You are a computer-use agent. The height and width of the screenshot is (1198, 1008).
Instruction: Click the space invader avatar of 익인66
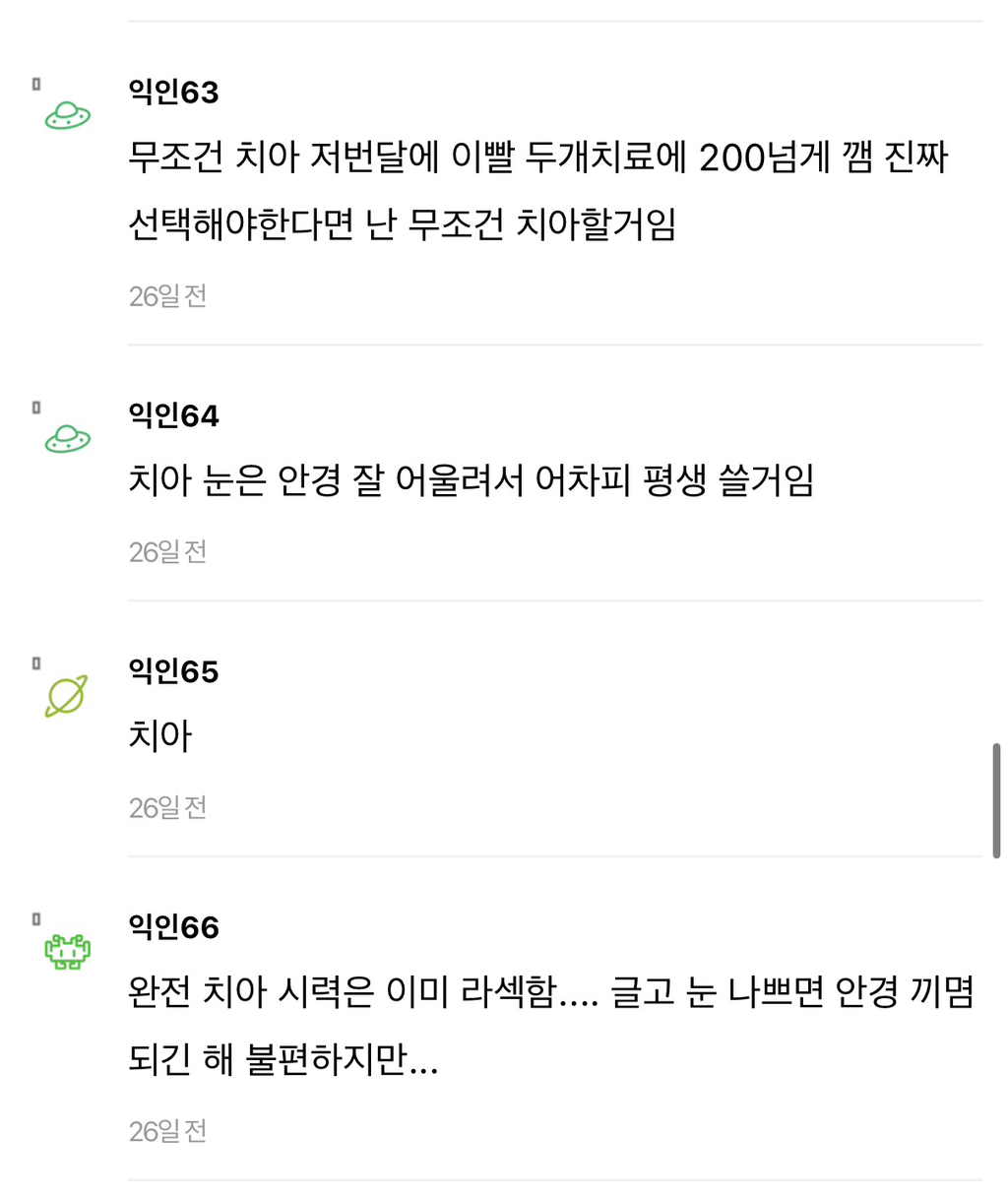(65, 949)
